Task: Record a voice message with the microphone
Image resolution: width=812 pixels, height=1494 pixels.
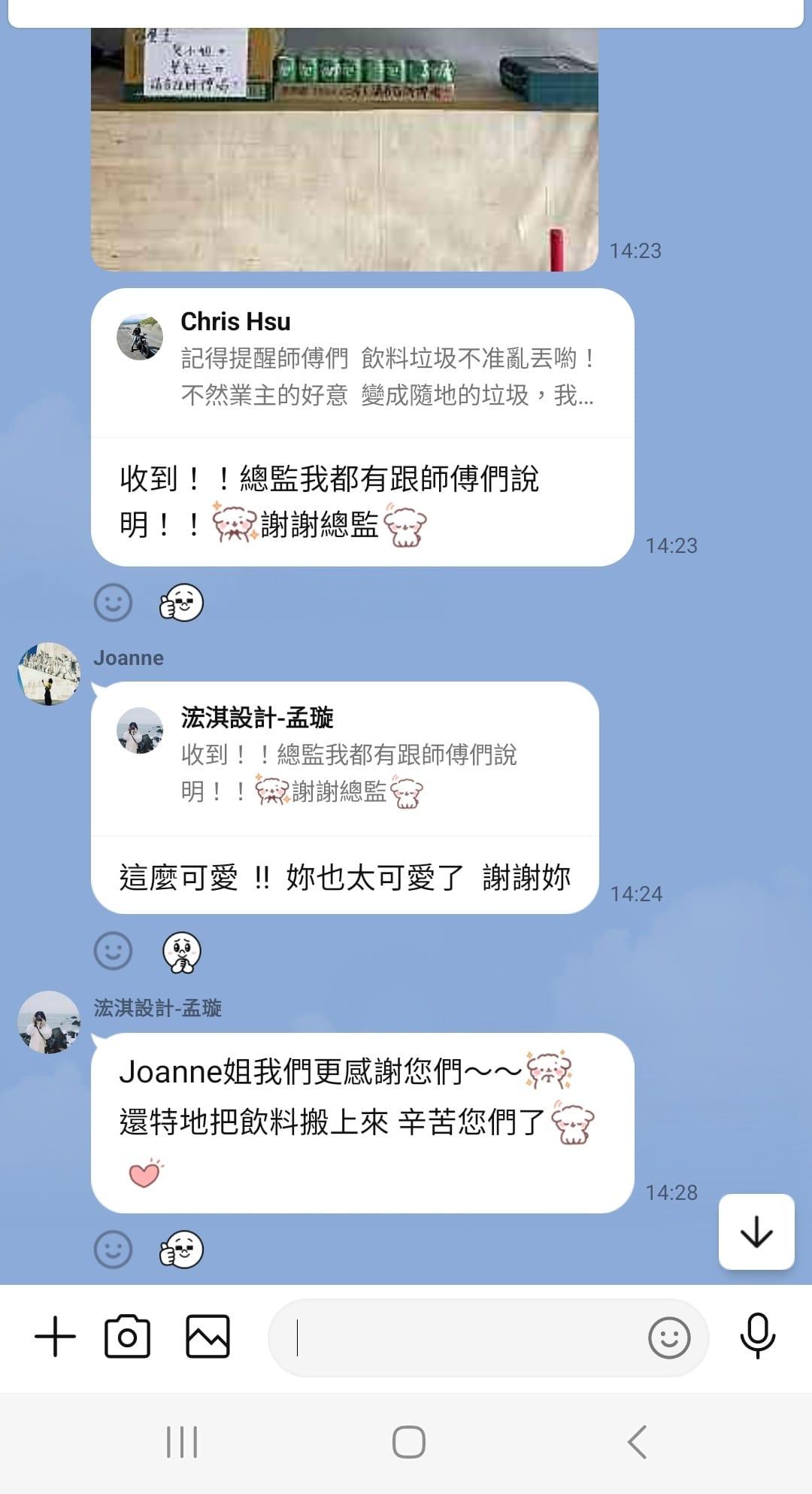Action: [x=757, y=1336]
